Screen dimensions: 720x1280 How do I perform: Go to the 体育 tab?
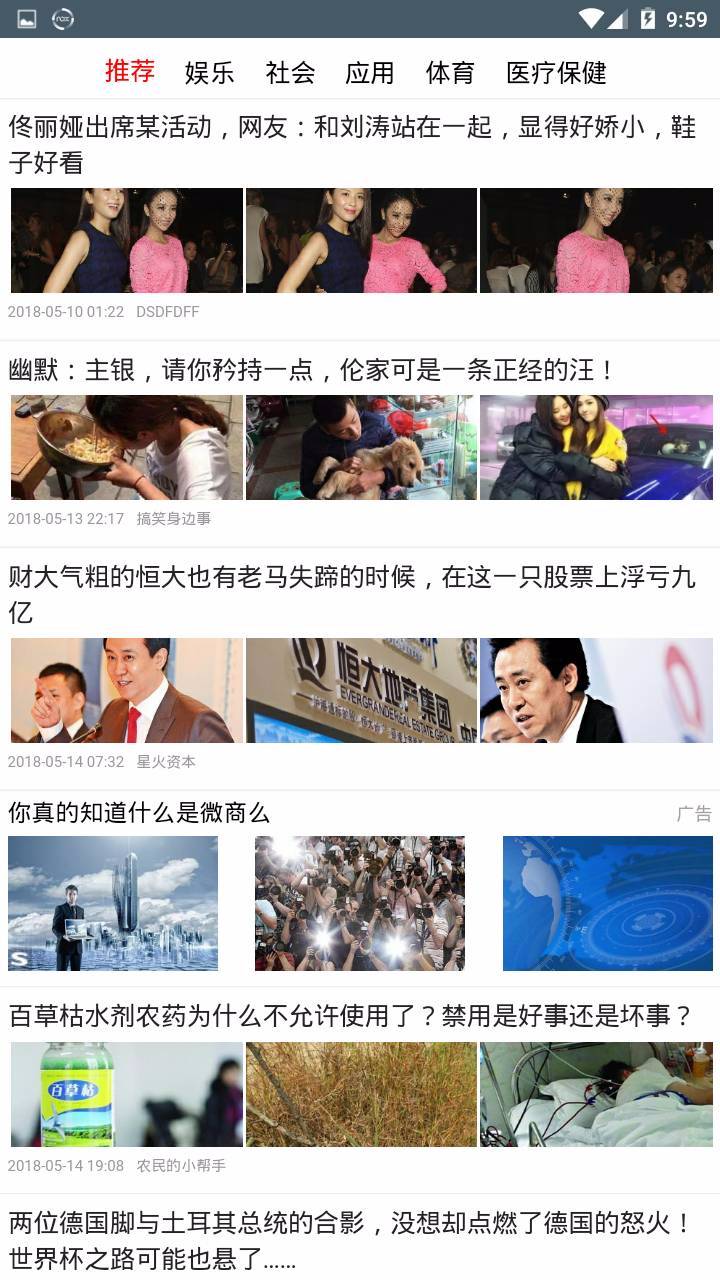450,73
